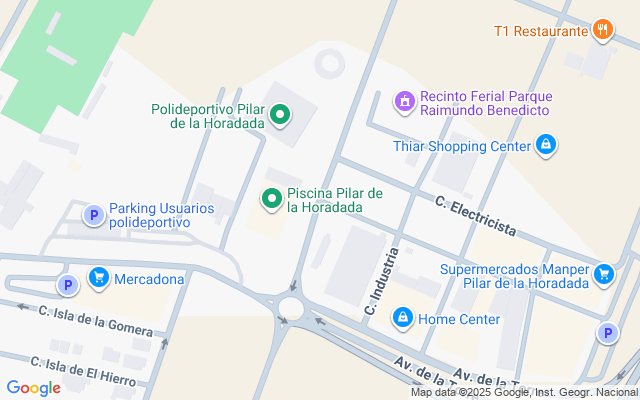Open Parking Usuarios polideportivo marker
The height and width of the screenshot is (400, 640).
point(94,215)
